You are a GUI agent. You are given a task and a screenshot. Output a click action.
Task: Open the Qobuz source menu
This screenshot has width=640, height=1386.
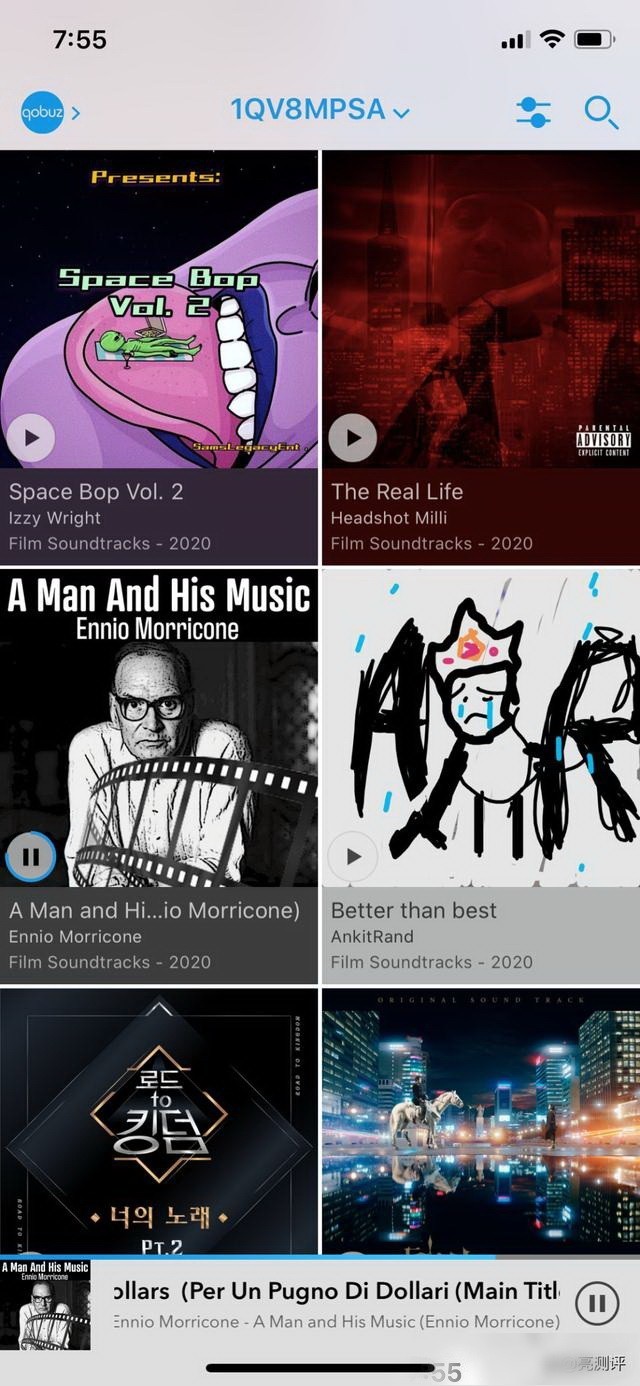[48, 112]
